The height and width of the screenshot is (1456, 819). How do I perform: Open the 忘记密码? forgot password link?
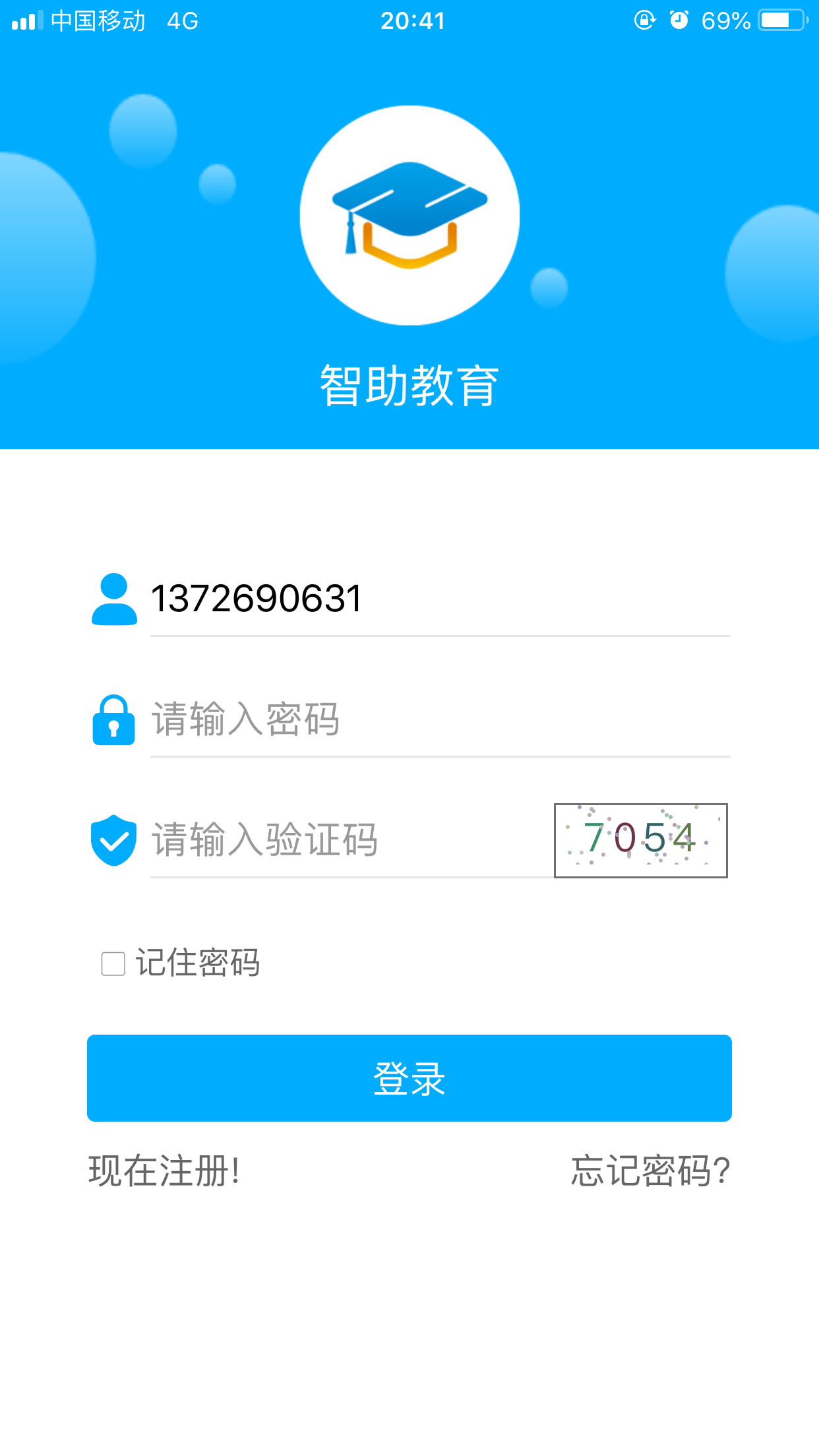click(x=650, y=1171)
